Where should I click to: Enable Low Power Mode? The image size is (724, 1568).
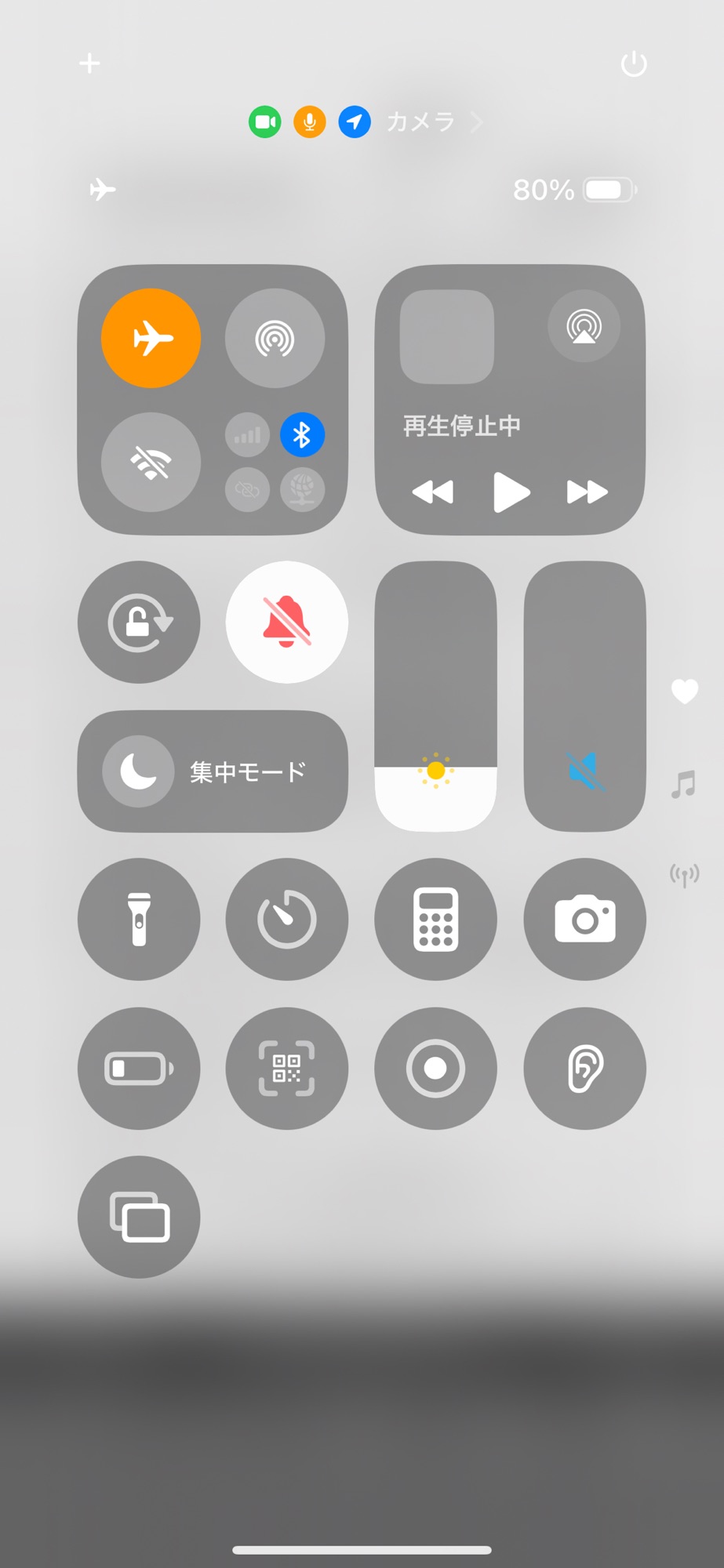(139, 1068)
